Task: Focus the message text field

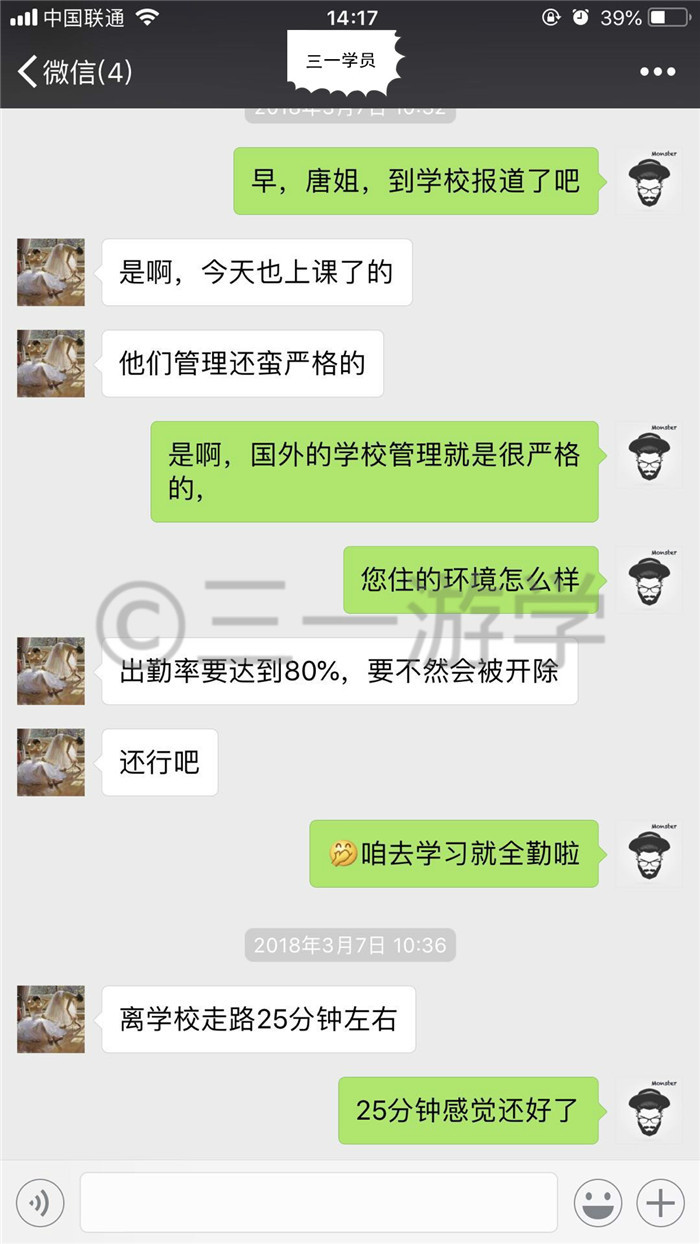Action: click(x=318, y=1203)
